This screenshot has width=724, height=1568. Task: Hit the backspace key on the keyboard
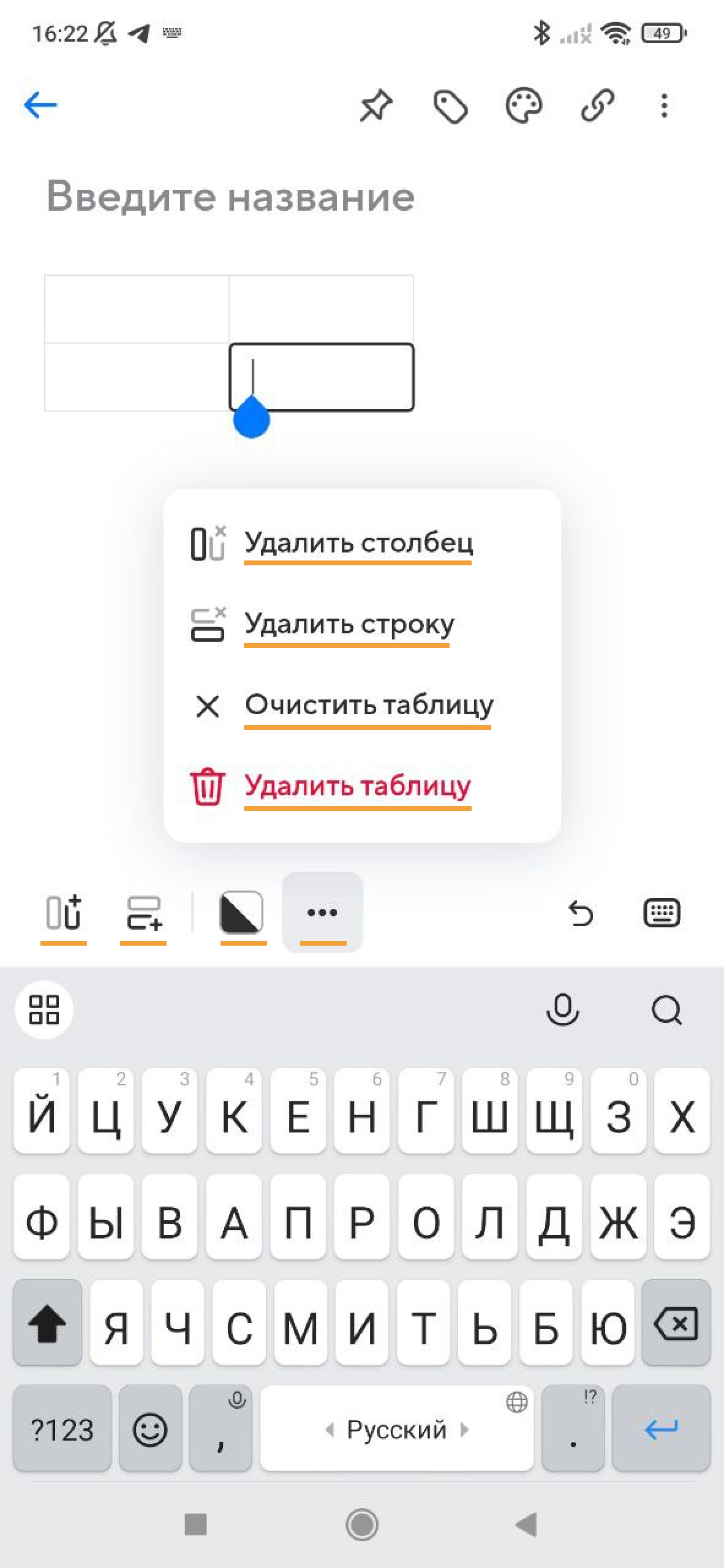pos(676,1325)
